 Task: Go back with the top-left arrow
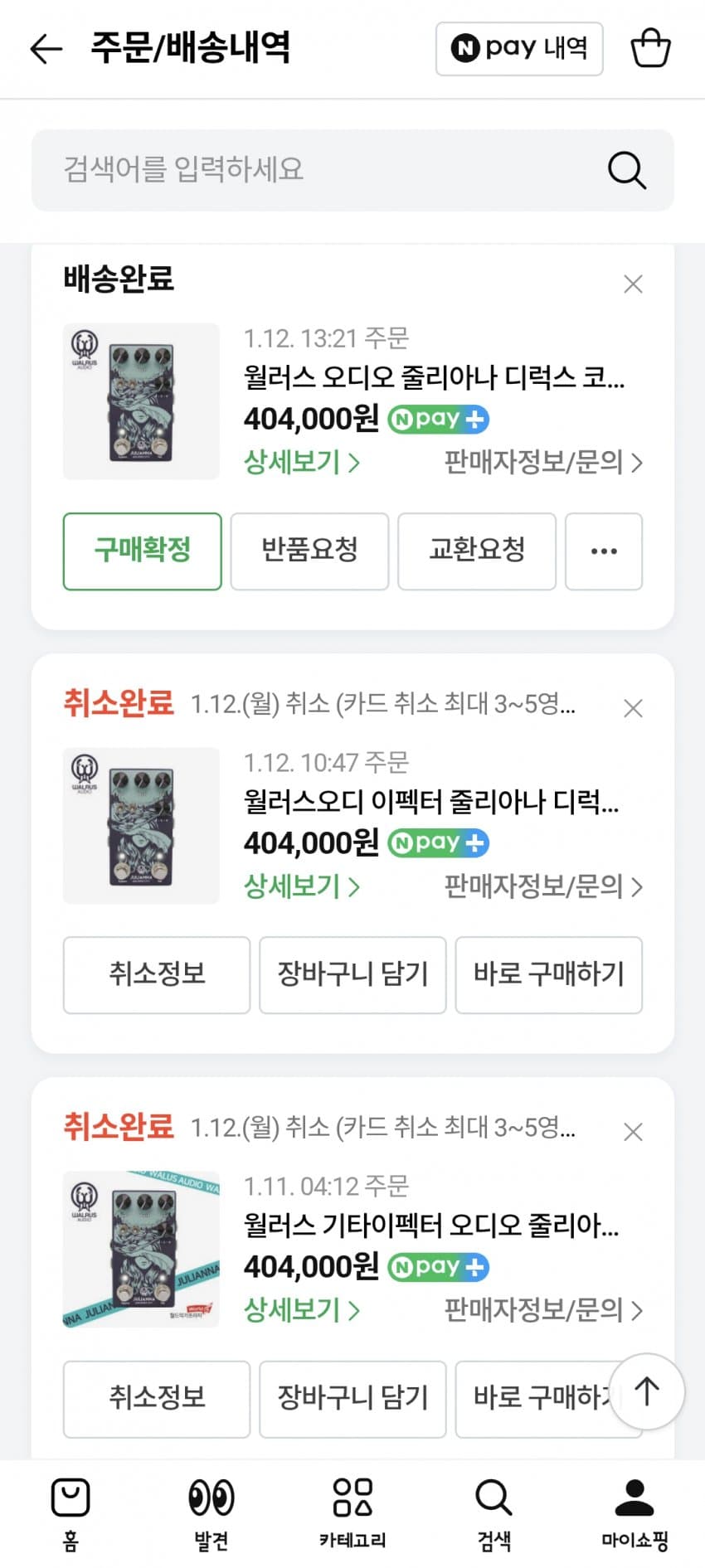46,49
